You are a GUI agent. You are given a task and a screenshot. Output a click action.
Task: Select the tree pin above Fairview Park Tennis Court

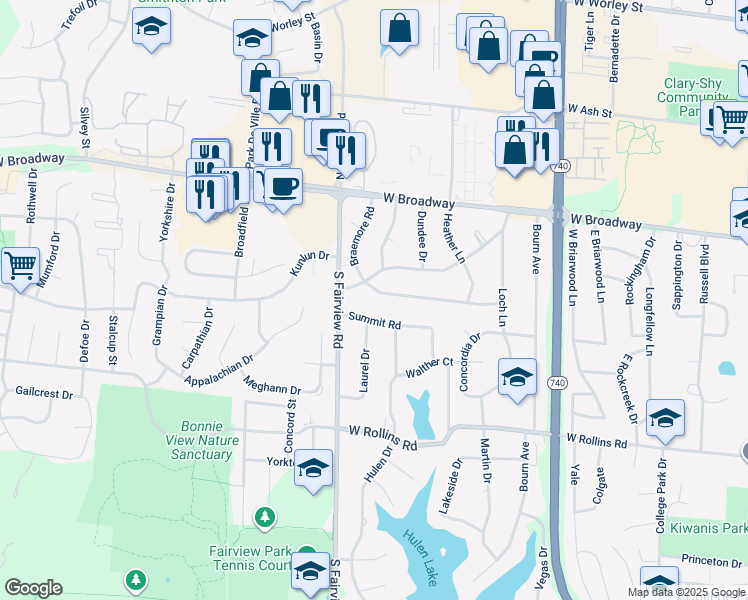pos(265,518)
